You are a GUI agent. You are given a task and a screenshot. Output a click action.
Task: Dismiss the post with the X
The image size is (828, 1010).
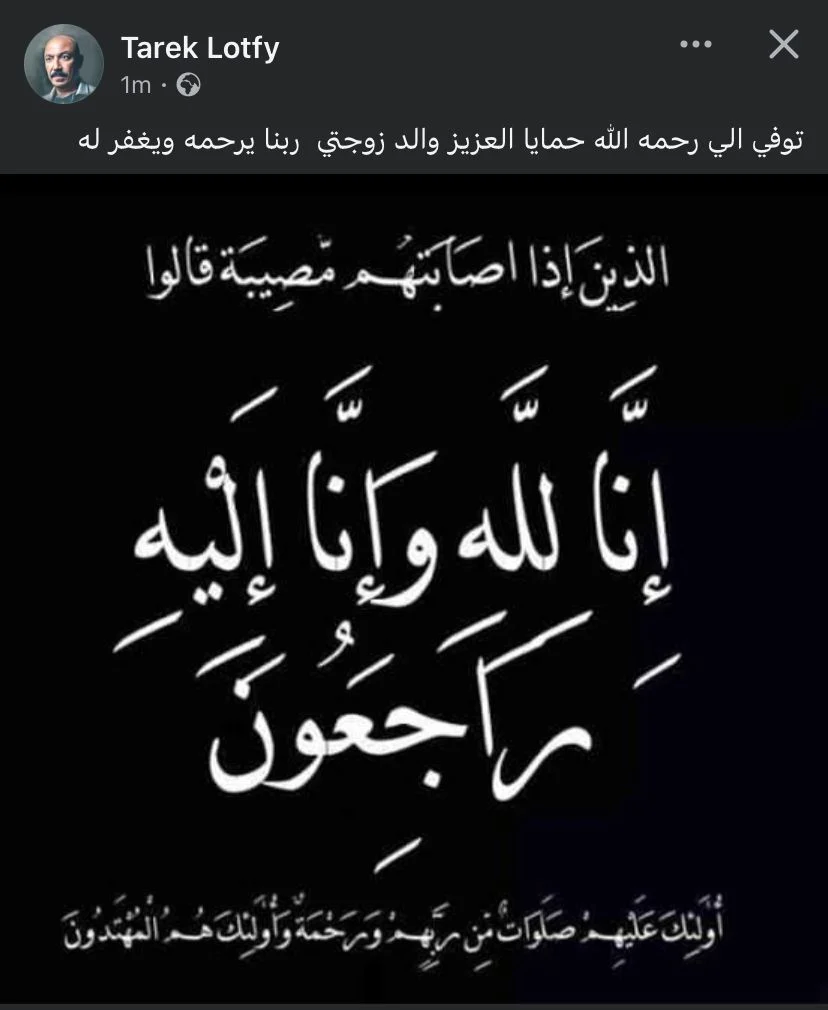click(783, 45)
